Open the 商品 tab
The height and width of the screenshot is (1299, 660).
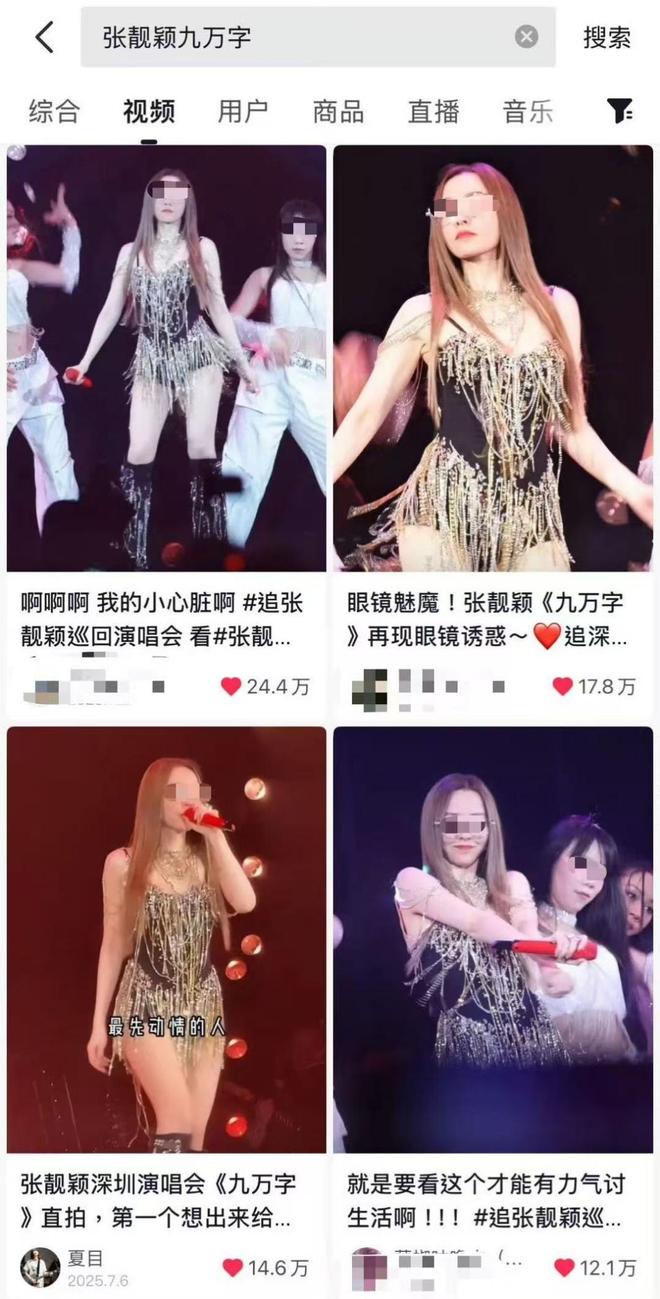coord(338,111)
